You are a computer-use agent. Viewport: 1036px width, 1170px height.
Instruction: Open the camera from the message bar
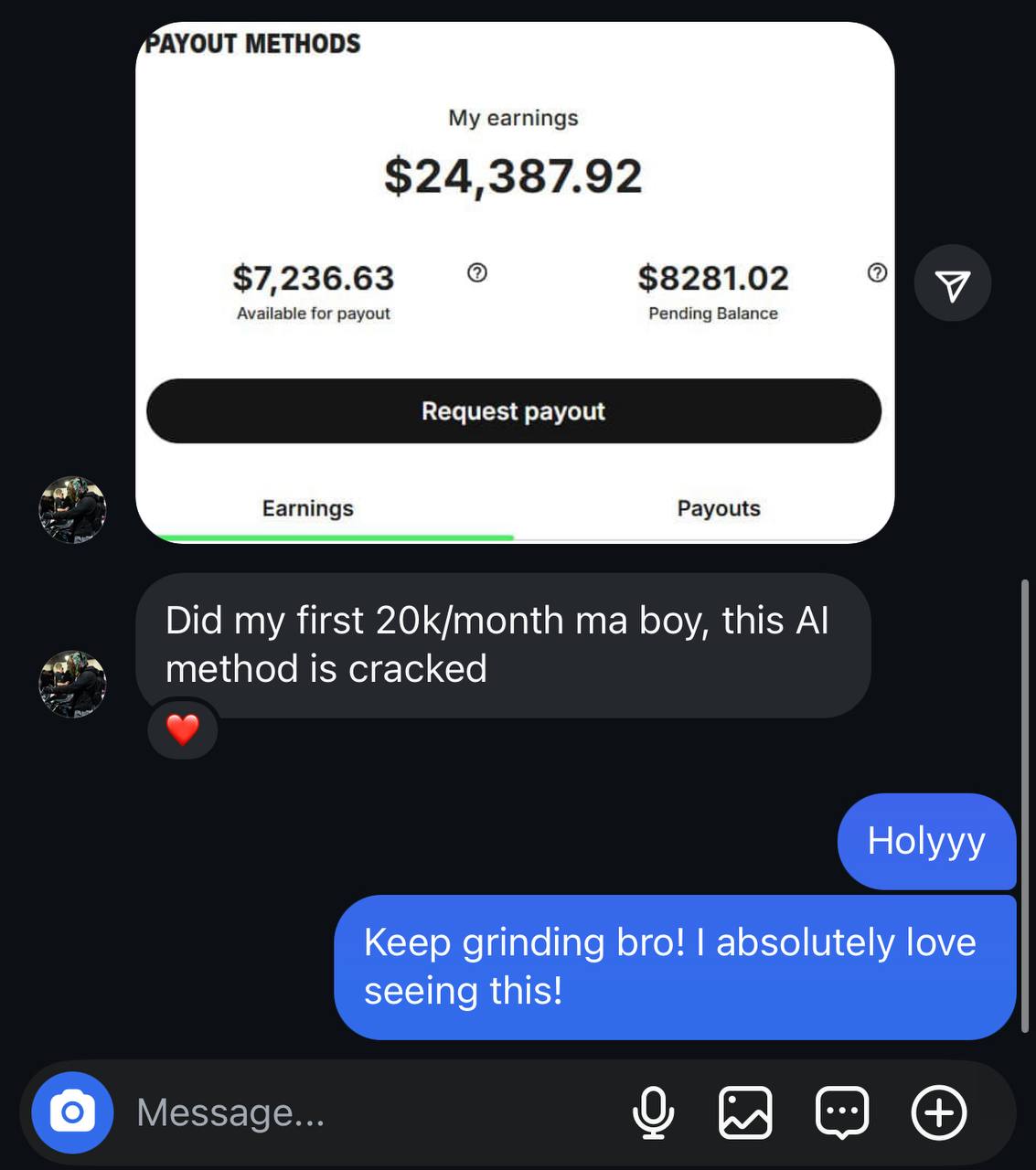click(72, 1112)
